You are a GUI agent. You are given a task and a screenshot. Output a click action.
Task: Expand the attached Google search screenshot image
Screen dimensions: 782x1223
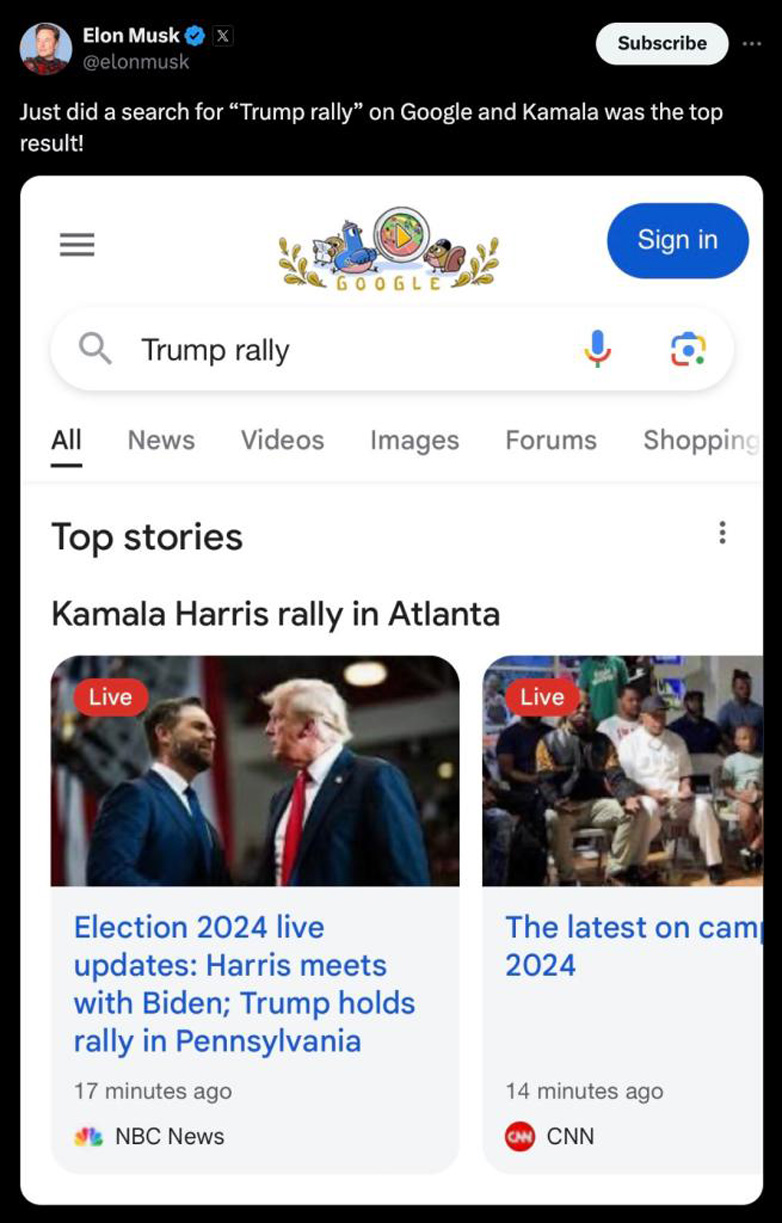391,690
